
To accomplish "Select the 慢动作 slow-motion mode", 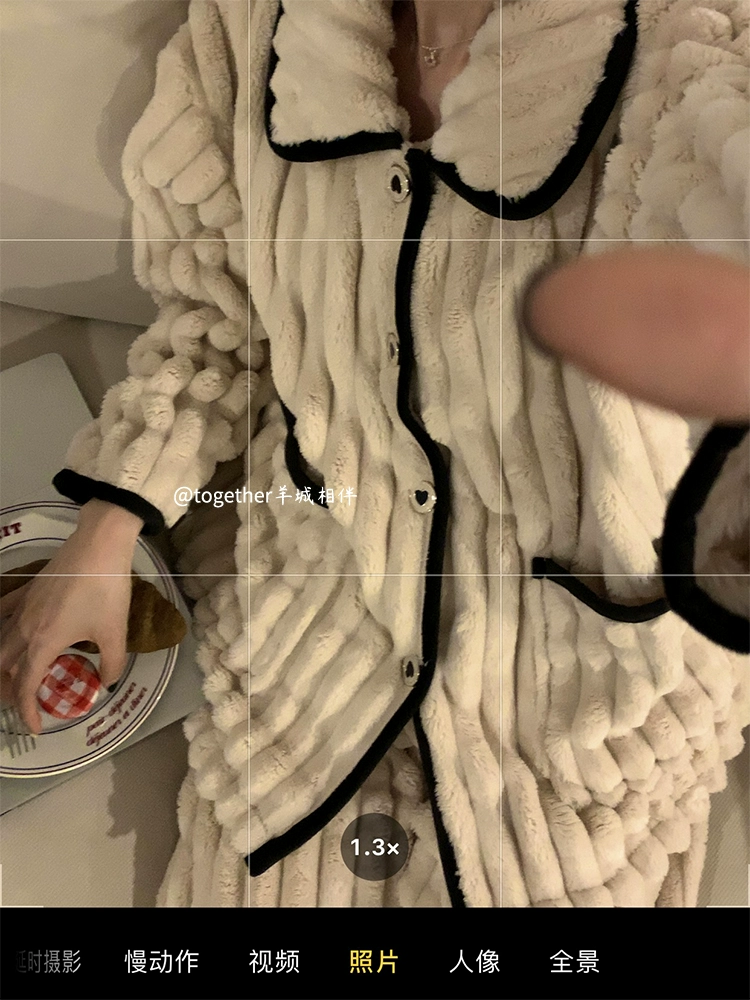I will [162, 962].
